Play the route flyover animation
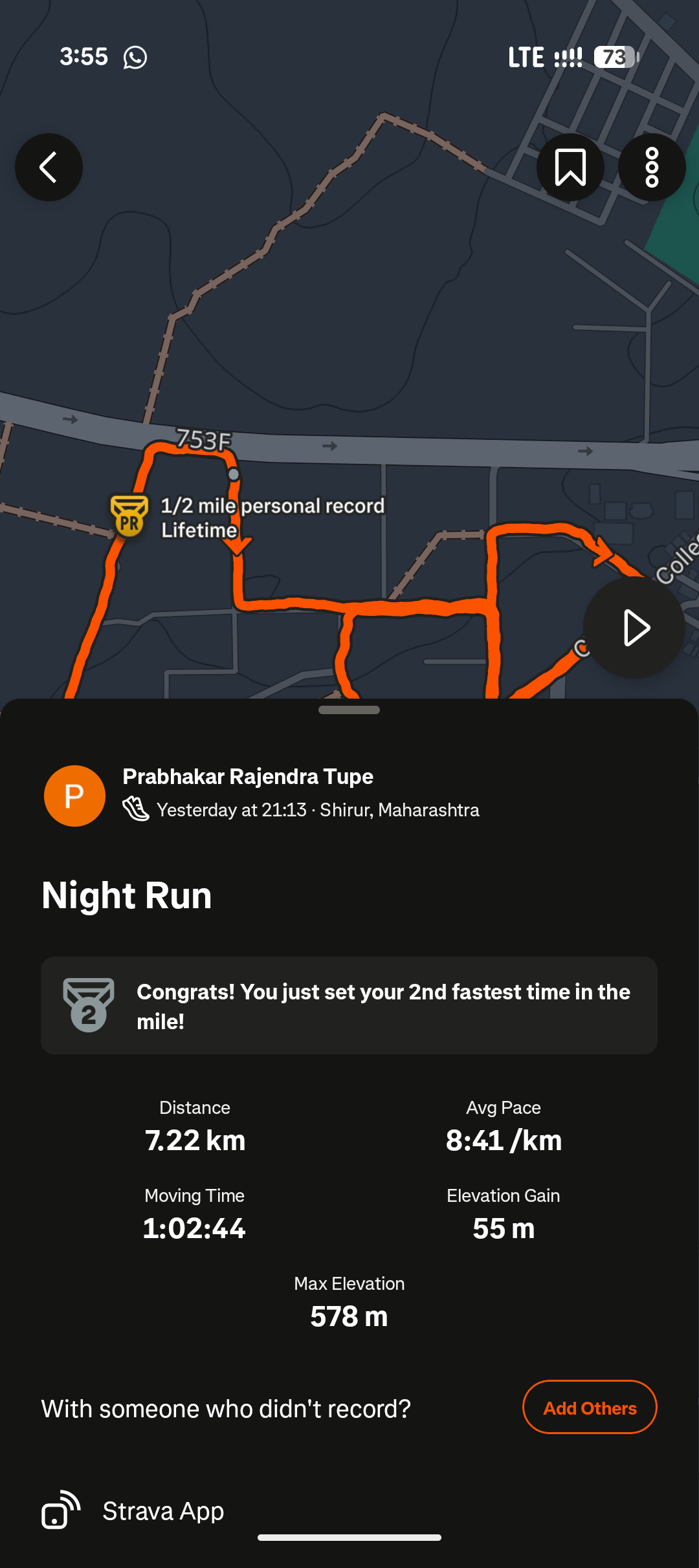 click(x=634, y=627)
